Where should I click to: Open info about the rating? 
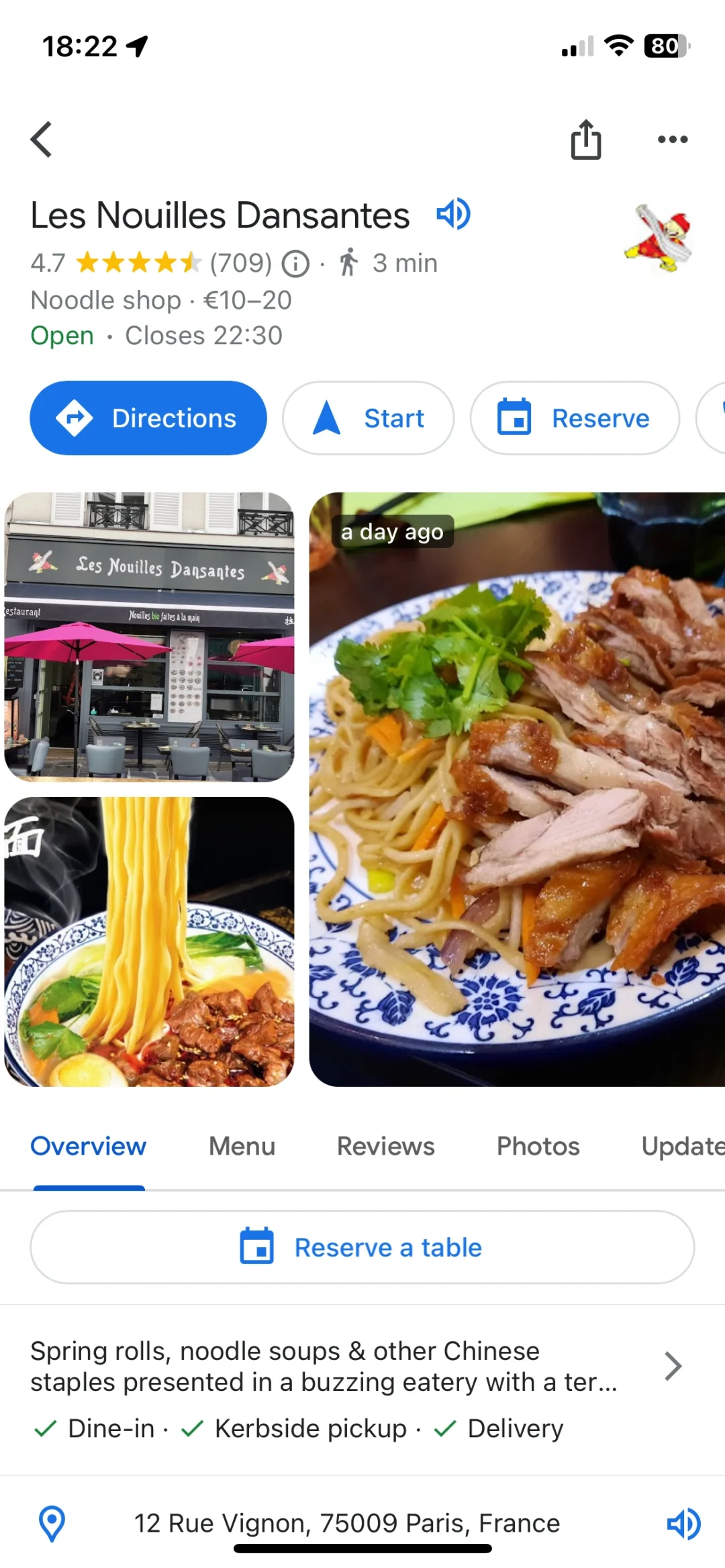pyautogui.click(x=295, y=263)
